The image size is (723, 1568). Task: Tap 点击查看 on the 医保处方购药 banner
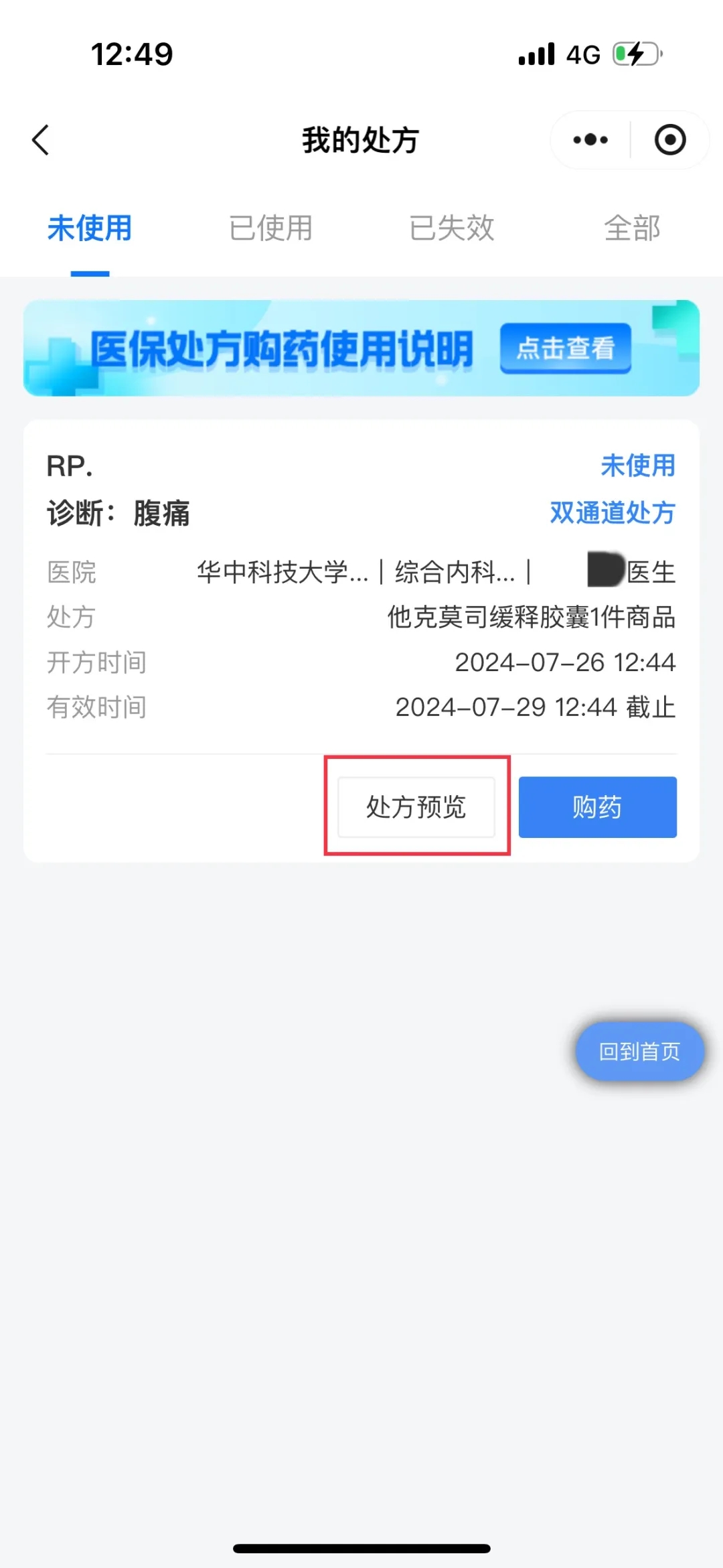click(x=565, y=348)
